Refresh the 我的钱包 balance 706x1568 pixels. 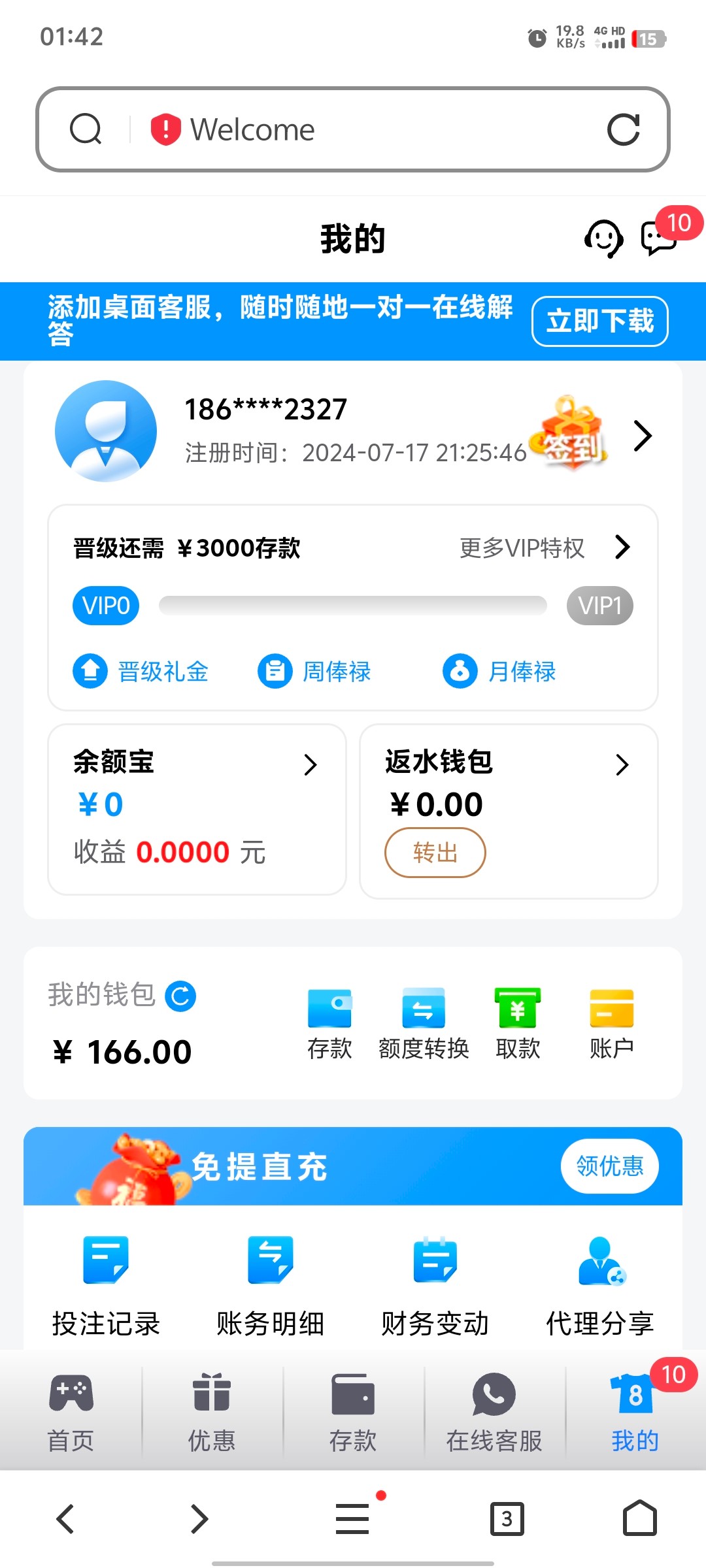coord(180,996)
